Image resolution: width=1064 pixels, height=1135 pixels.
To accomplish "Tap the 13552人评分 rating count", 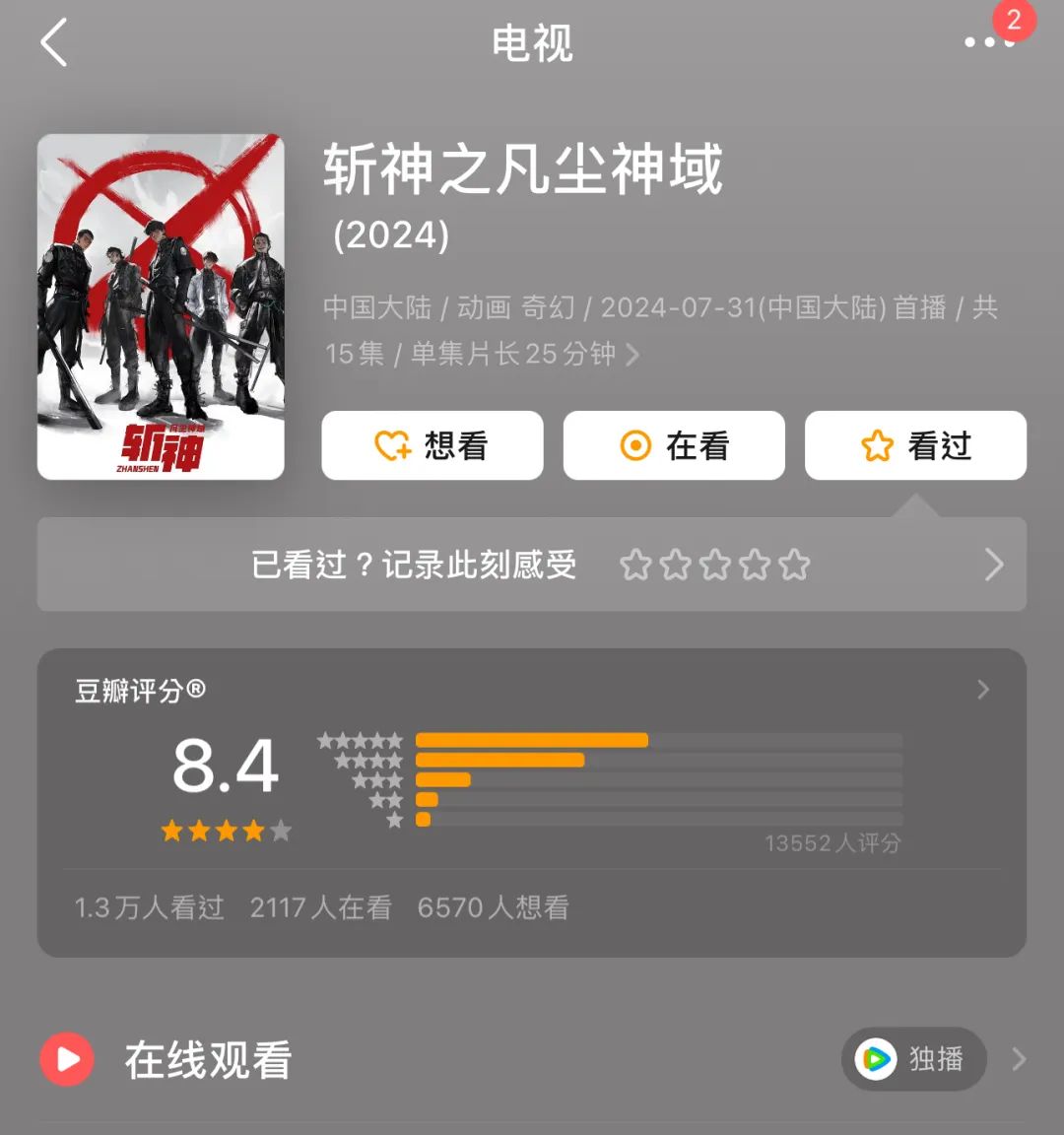I will click(x=833, y=843).
